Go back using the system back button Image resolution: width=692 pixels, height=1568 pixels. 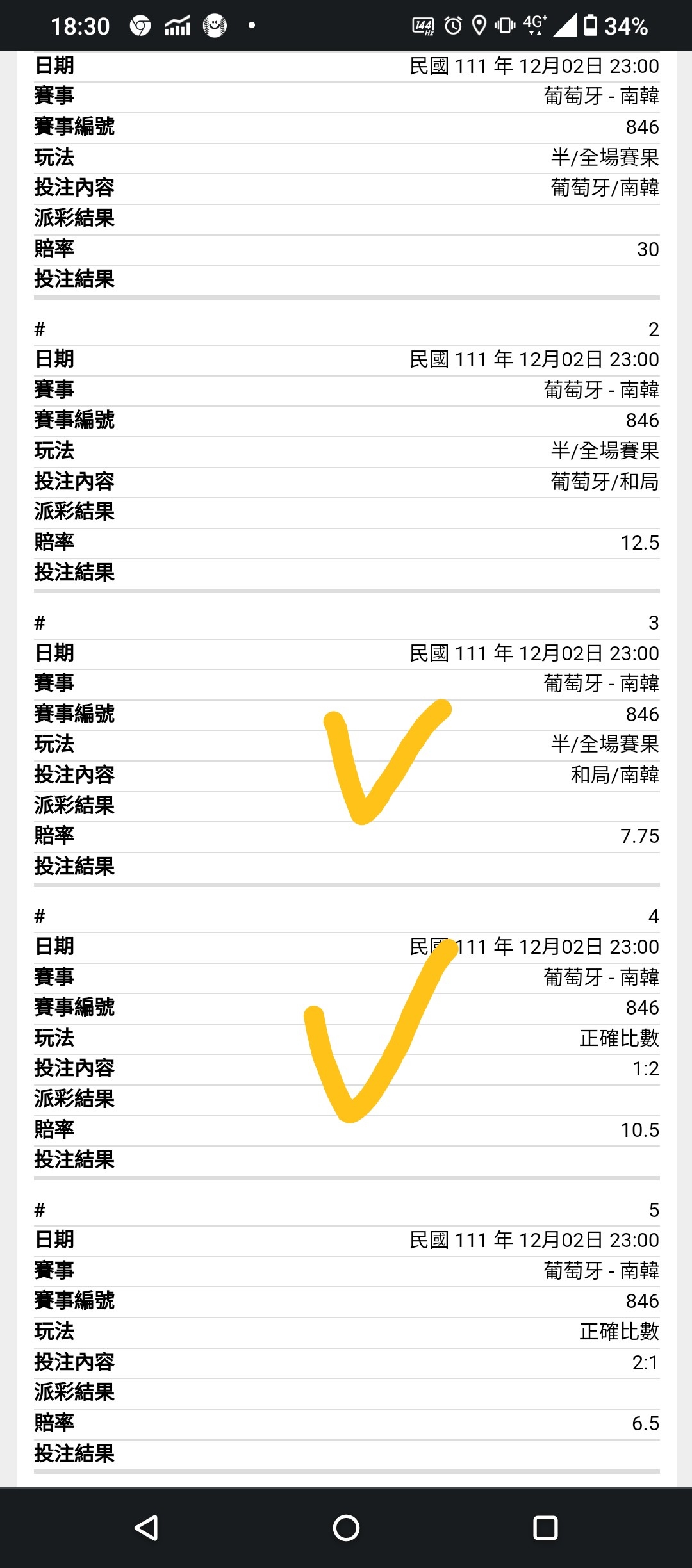pyautogui.click(x=147, y=1528)
